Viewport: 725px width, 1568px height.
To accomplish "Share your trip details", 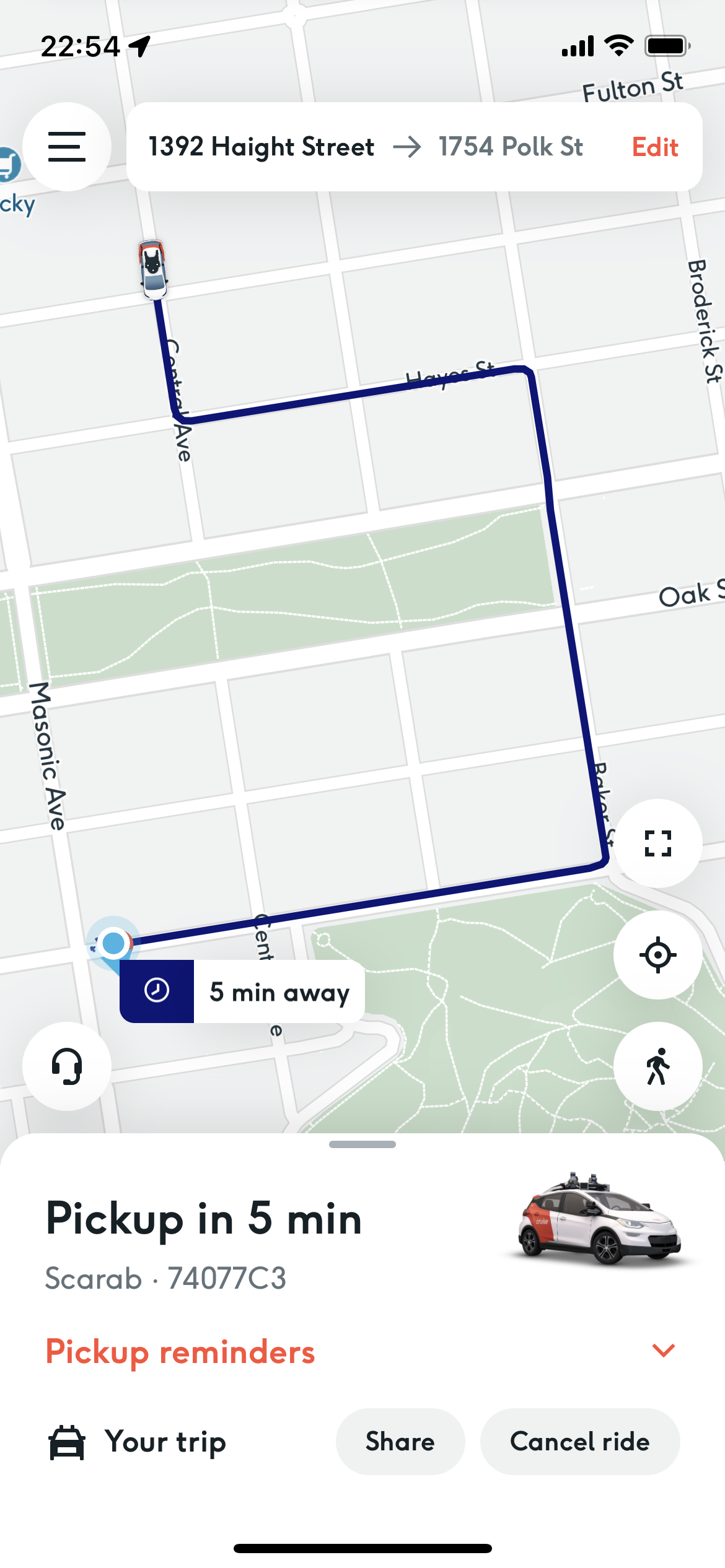I will (400, 1442).
